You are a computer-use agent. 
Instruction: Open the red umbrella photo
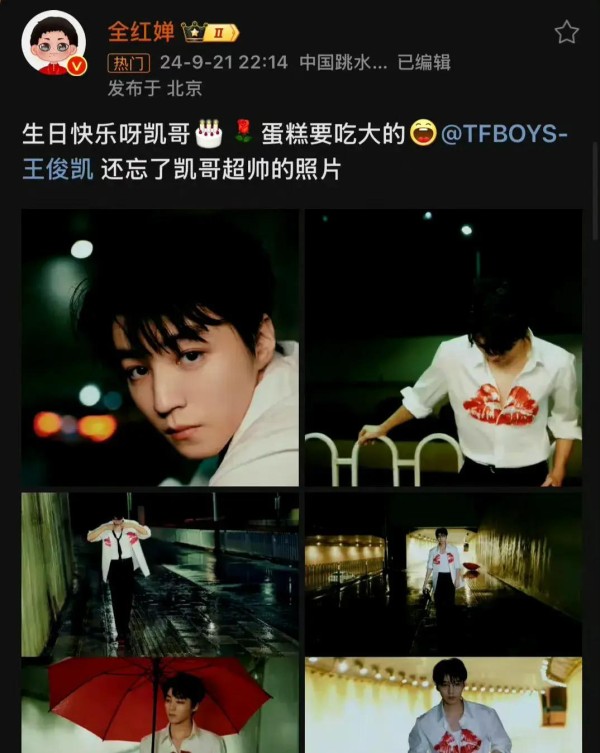click(x=160, y=705)
